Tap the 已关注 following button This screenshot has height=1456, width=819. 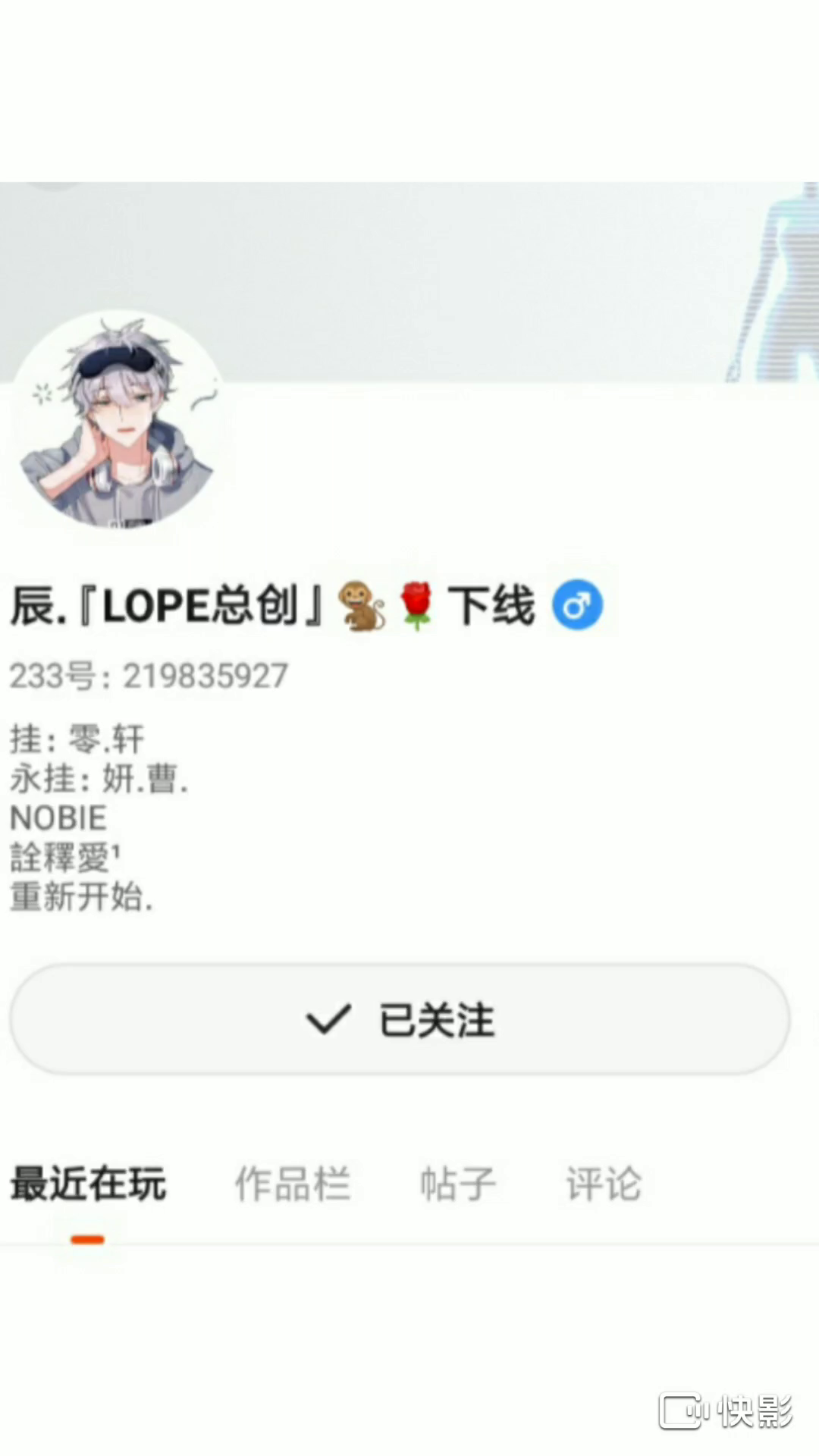[x=400, y=1019]
